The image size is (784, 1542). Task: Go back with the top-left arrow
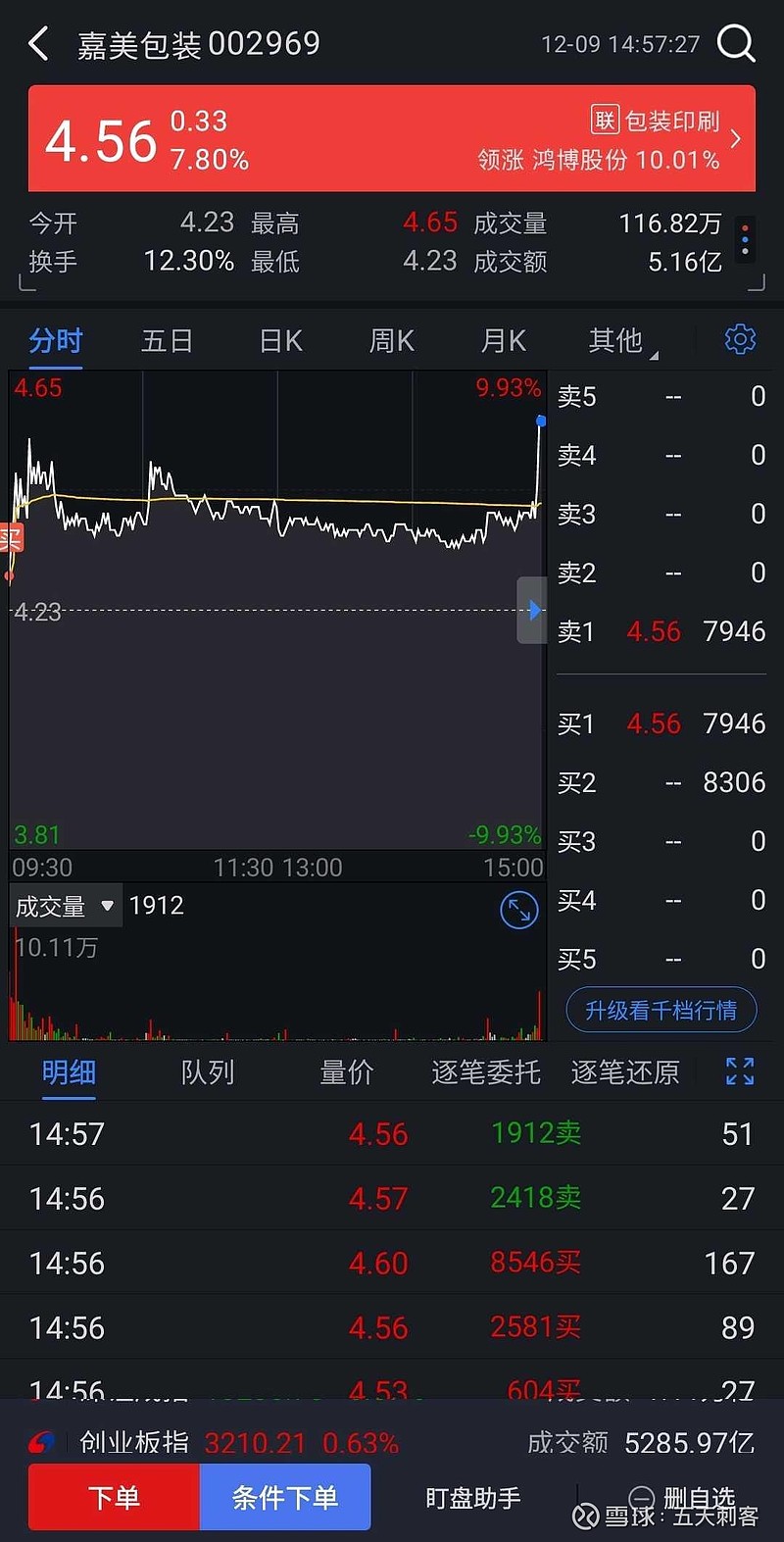[x=38, y=44]
